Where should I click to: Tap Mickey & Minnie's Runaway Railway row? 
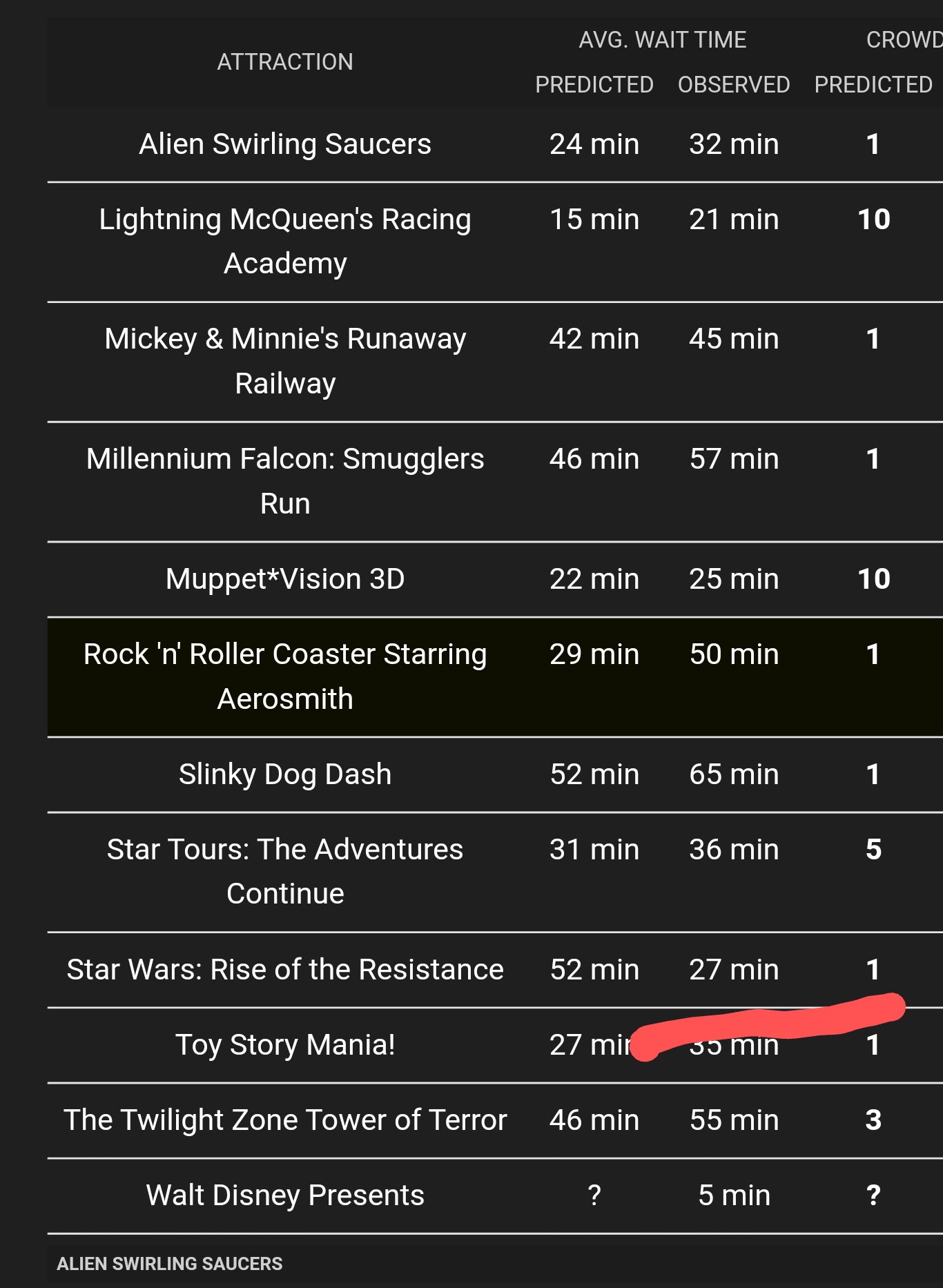[284, 360]
